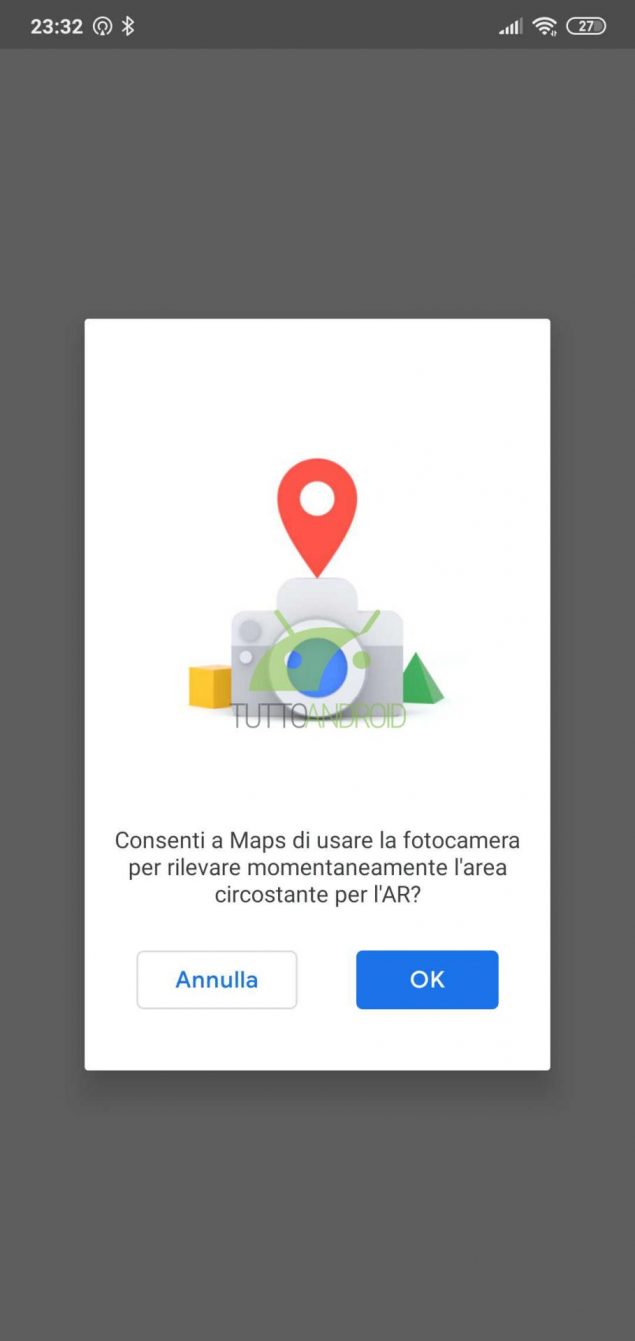Image resolution: width=635 pixels, height=1341 pixels.
Task: Tap OK to allow camera use
Action: 427,979
